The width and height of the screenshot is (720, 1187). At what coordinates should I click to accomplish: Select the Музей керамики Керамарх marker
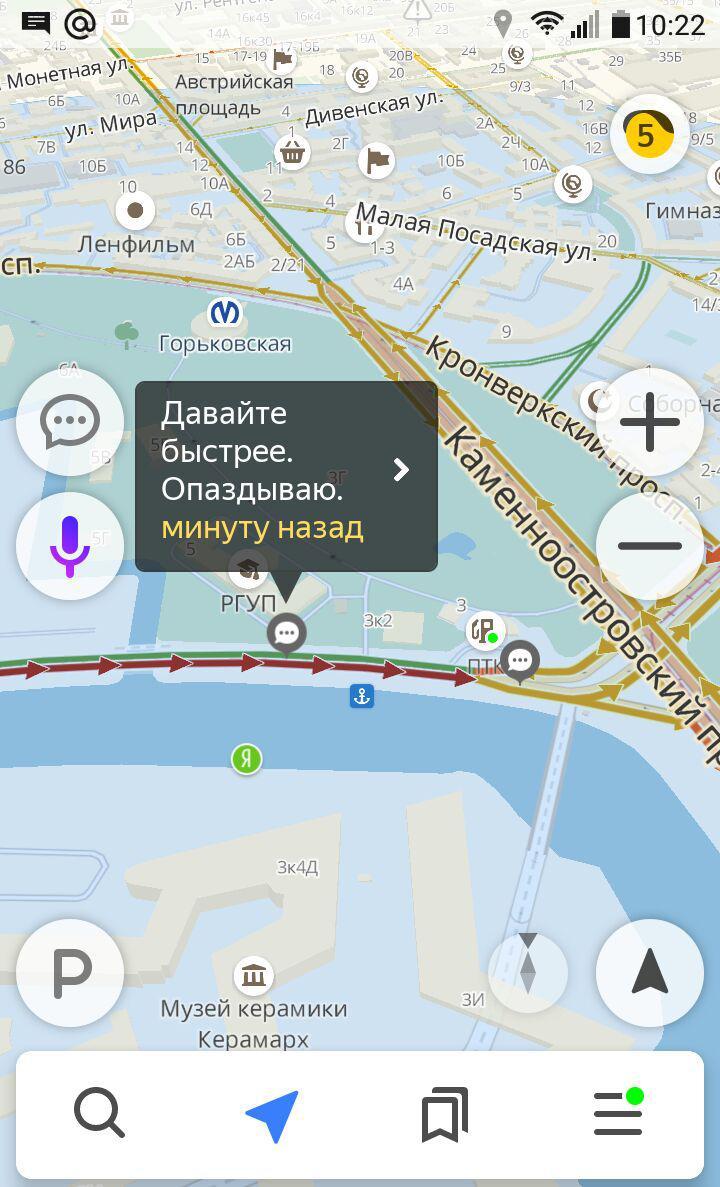pyautogui.click(x=254, y=975)
